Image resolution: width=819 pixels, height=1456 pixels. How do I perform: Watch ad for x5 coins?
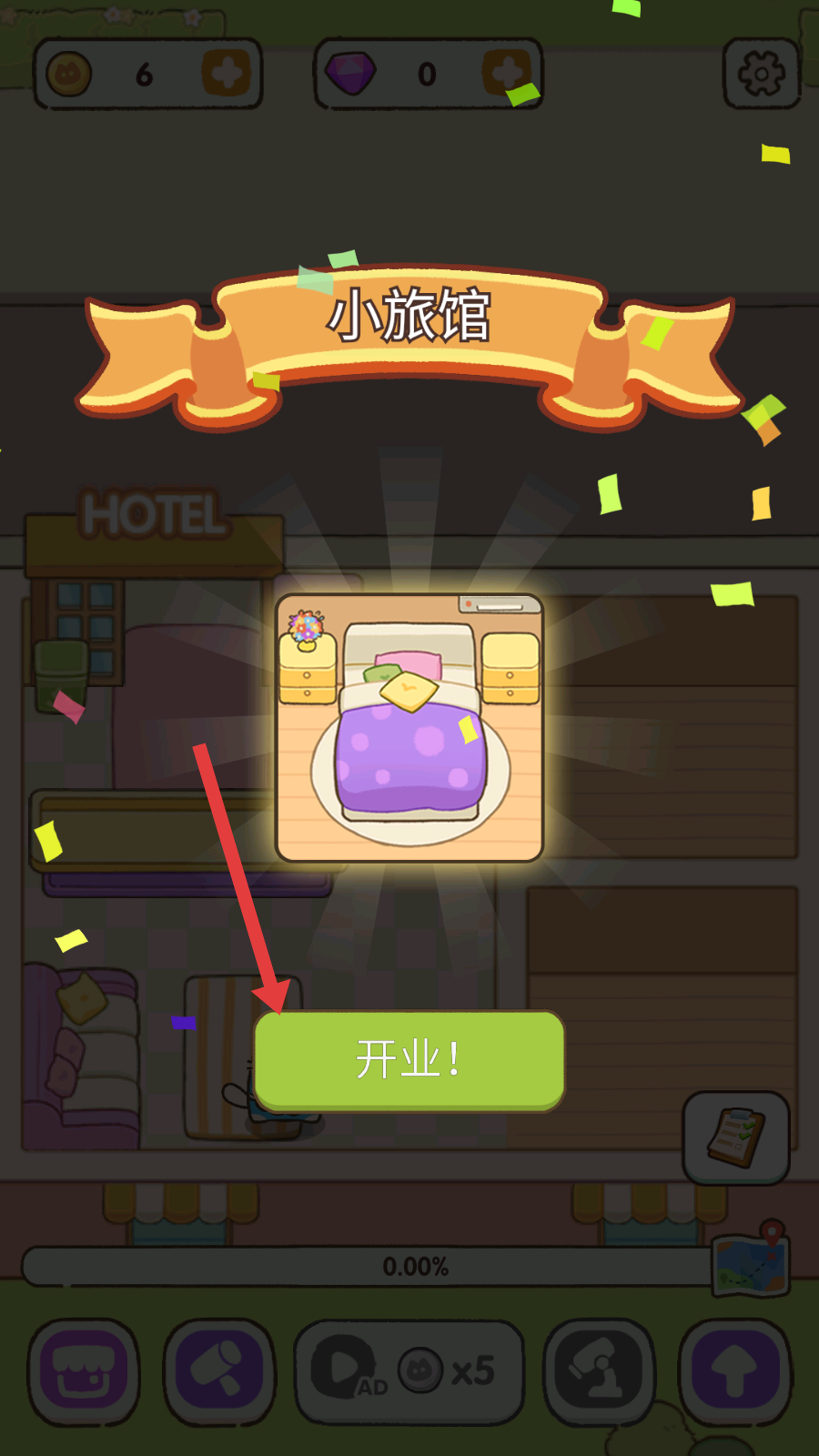[x=409, y=1372]
